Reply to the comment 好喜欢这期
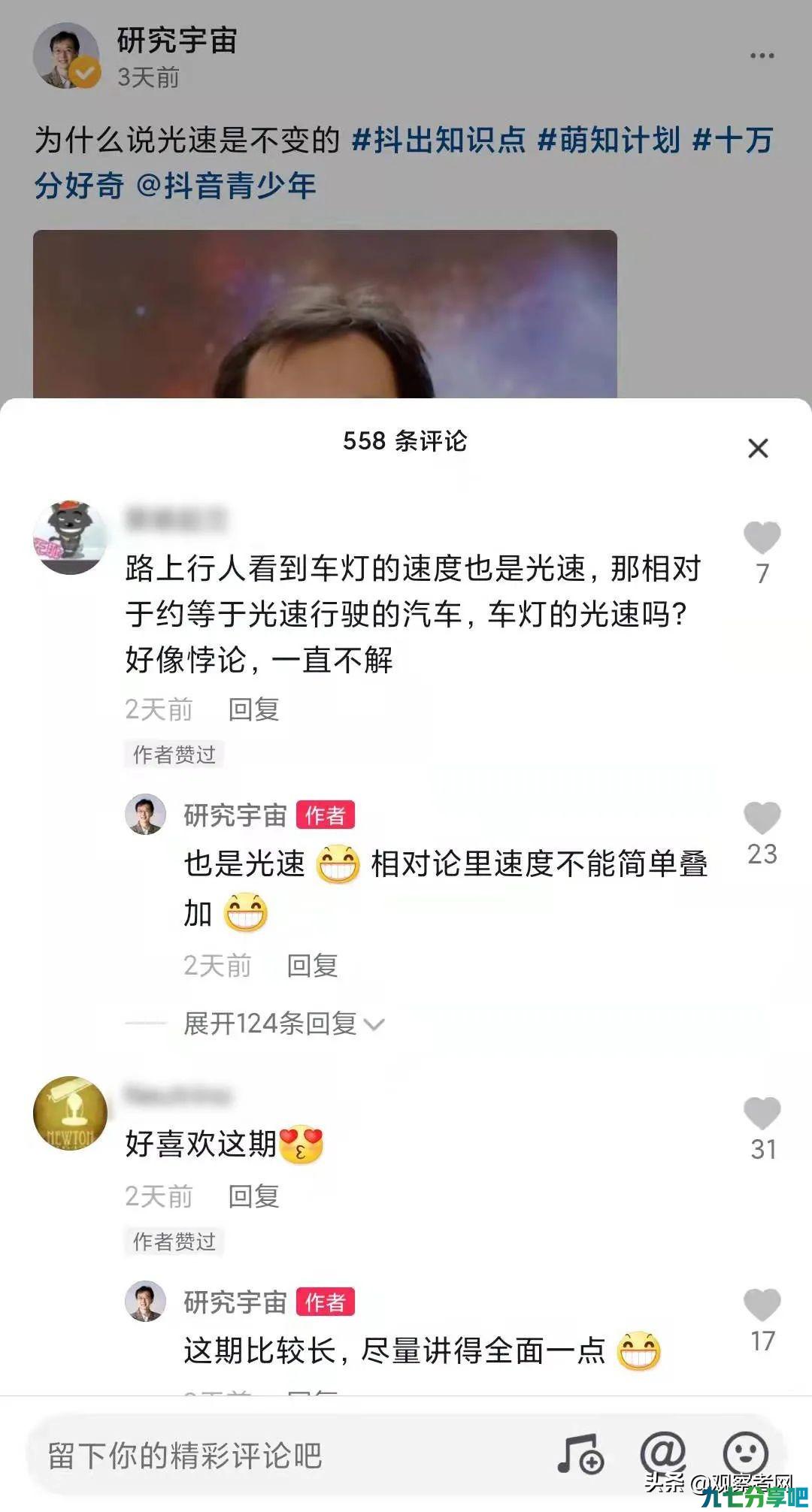Image resolution: width=812 pixels, height=1512 pixels. pos(254,1196)
